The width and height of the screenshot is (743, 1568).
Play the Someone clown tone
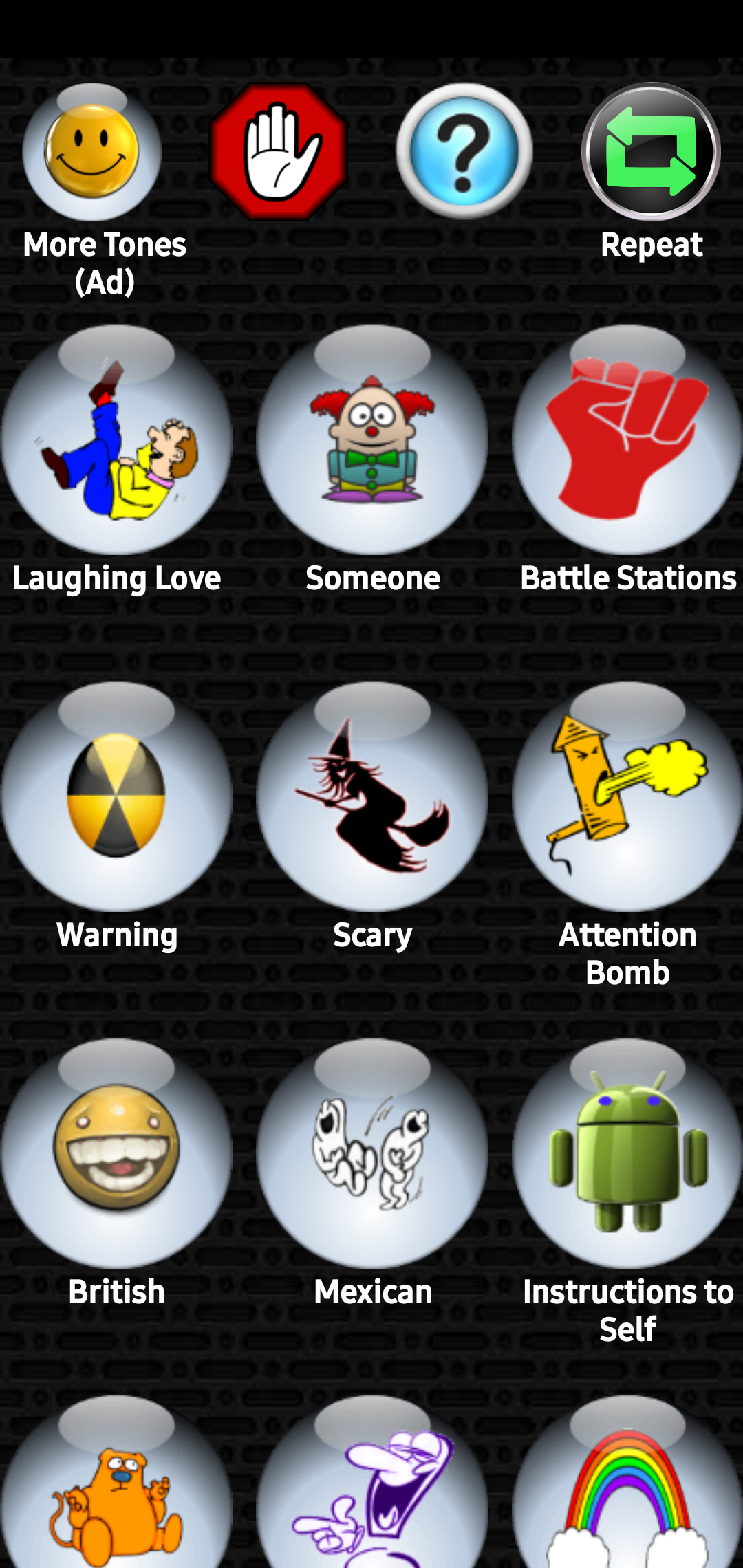372,440
